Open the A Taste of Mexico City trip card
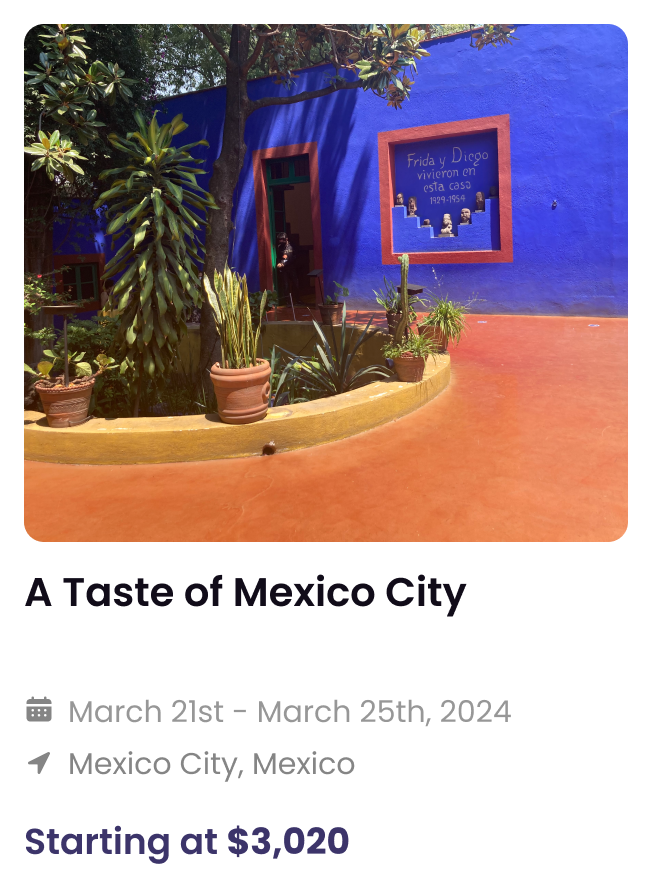This screenshot has width=652, height=888. (x=245, y=593)
